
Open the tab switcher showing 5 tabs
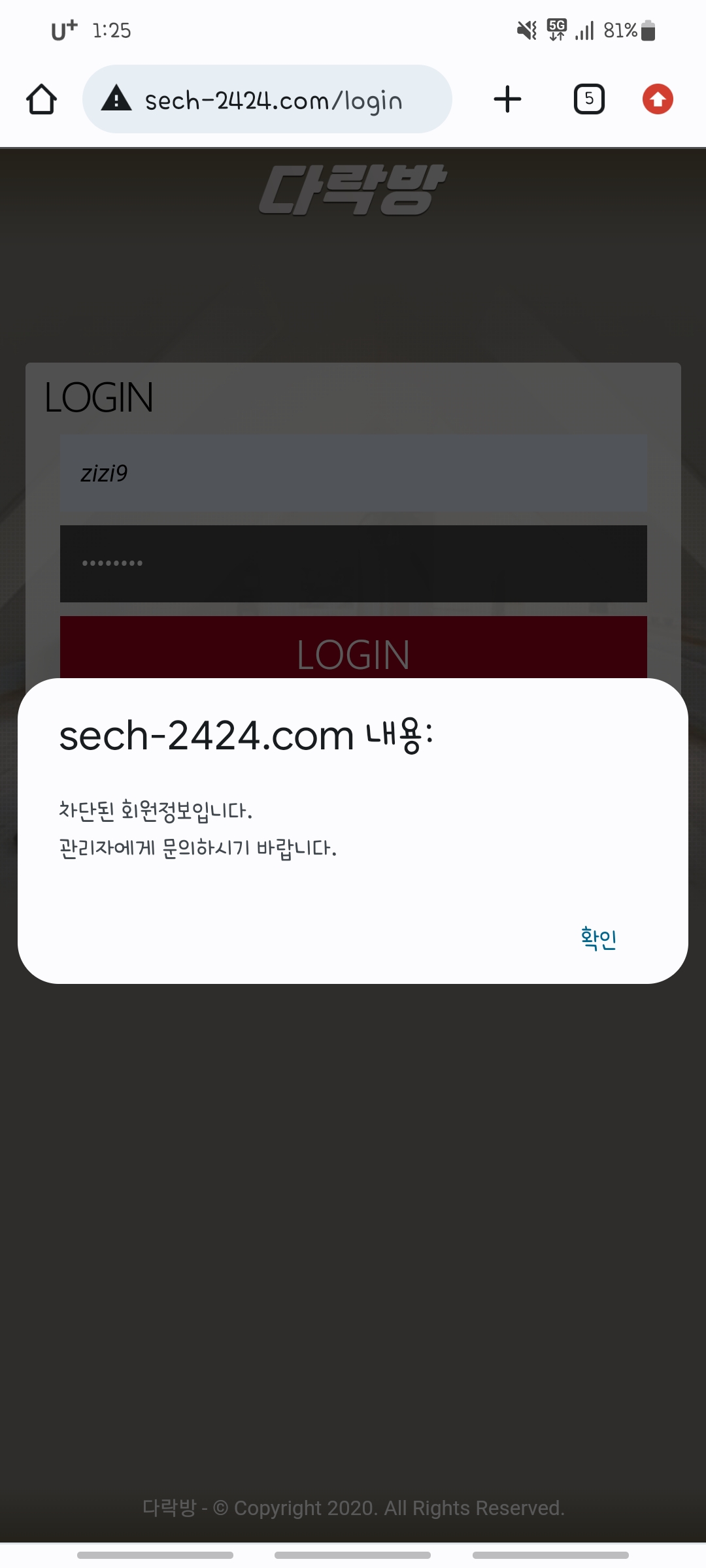point(589,99)
